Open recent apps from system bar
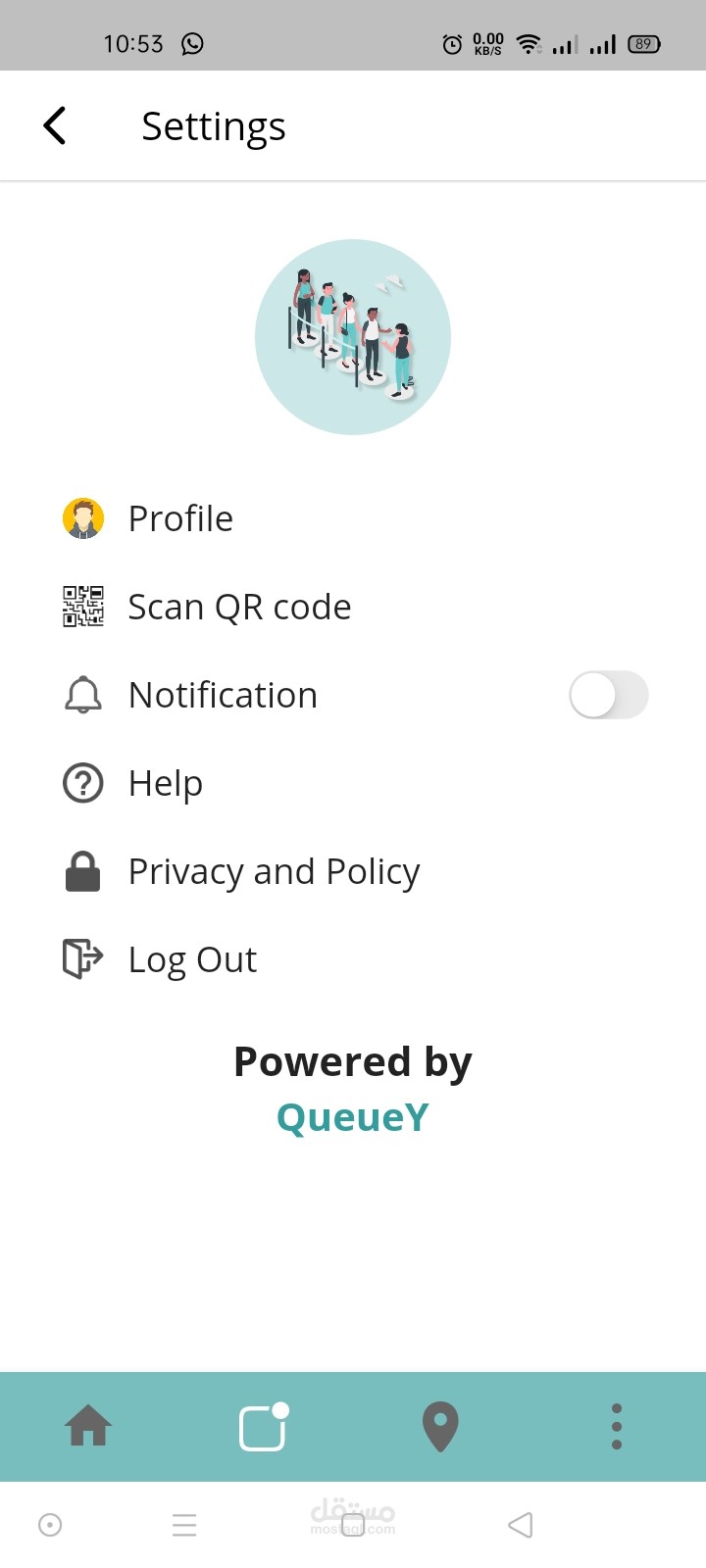 tap(184, 1525)
